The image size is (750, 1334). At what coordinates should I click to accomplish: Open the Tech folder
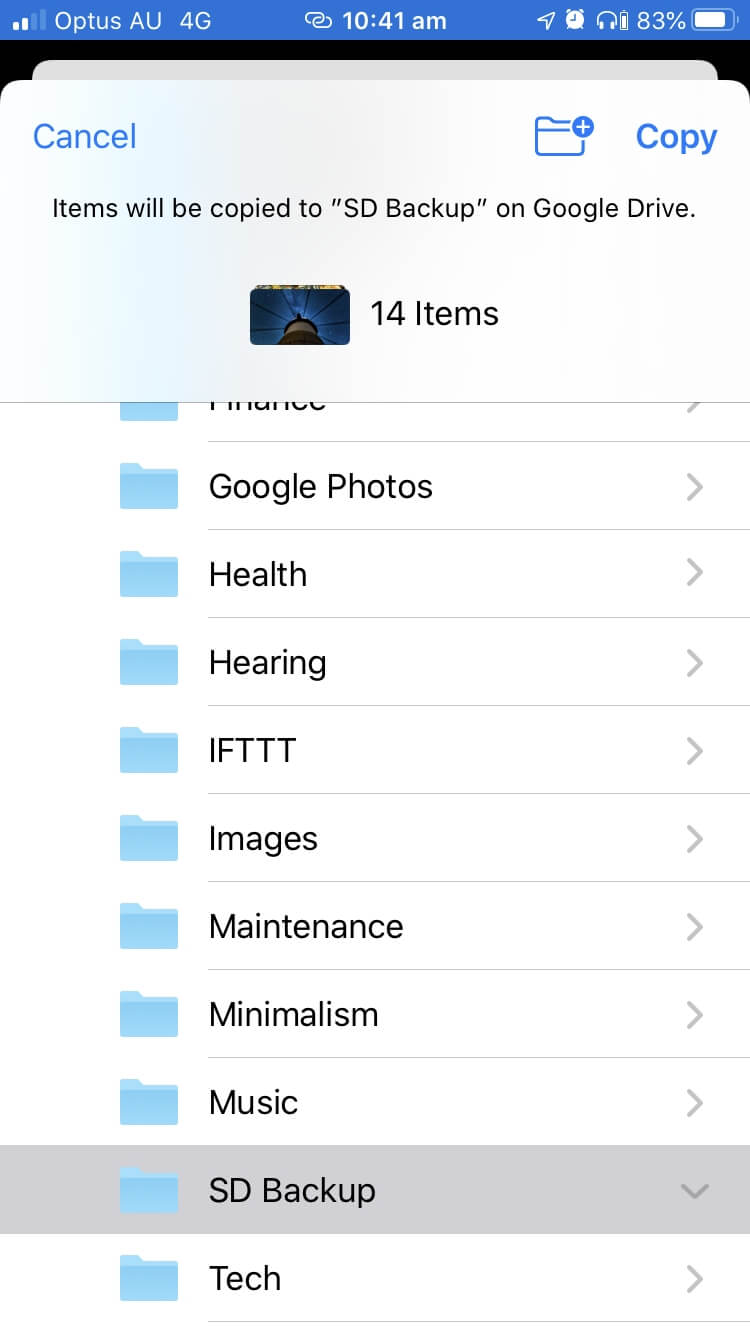[375, 1278]
